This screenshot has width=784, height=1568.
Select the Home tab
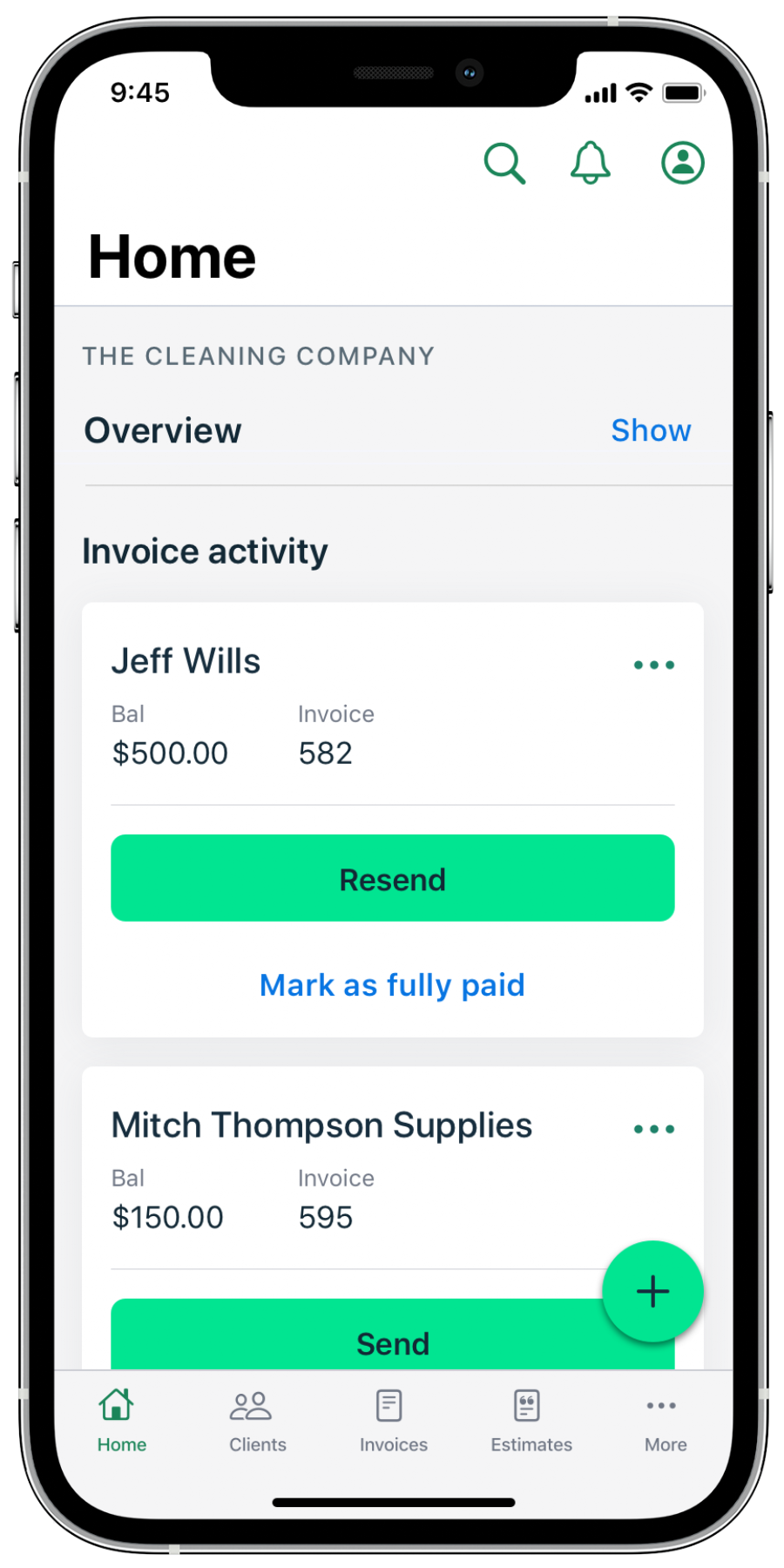coord(121,1422)
